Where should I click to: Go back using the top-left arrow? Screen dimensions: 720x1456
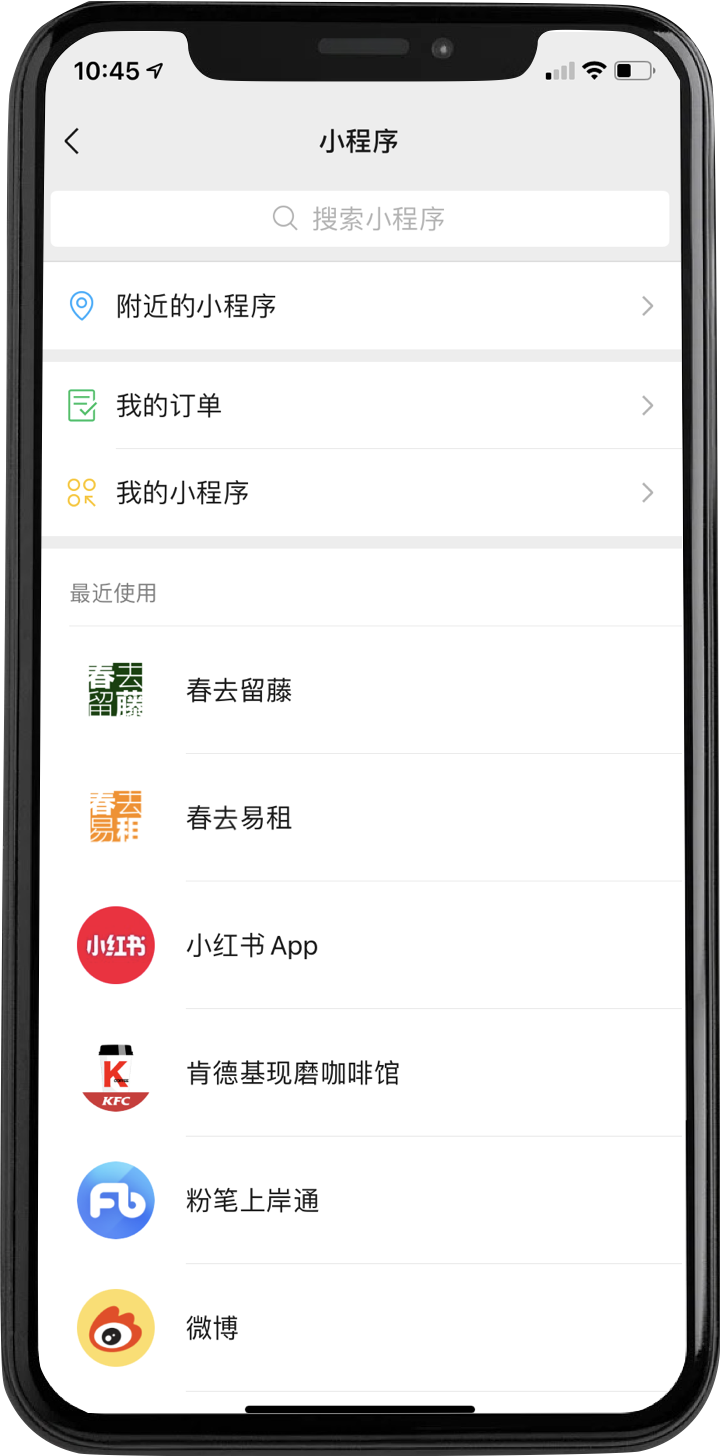[71, 141]
